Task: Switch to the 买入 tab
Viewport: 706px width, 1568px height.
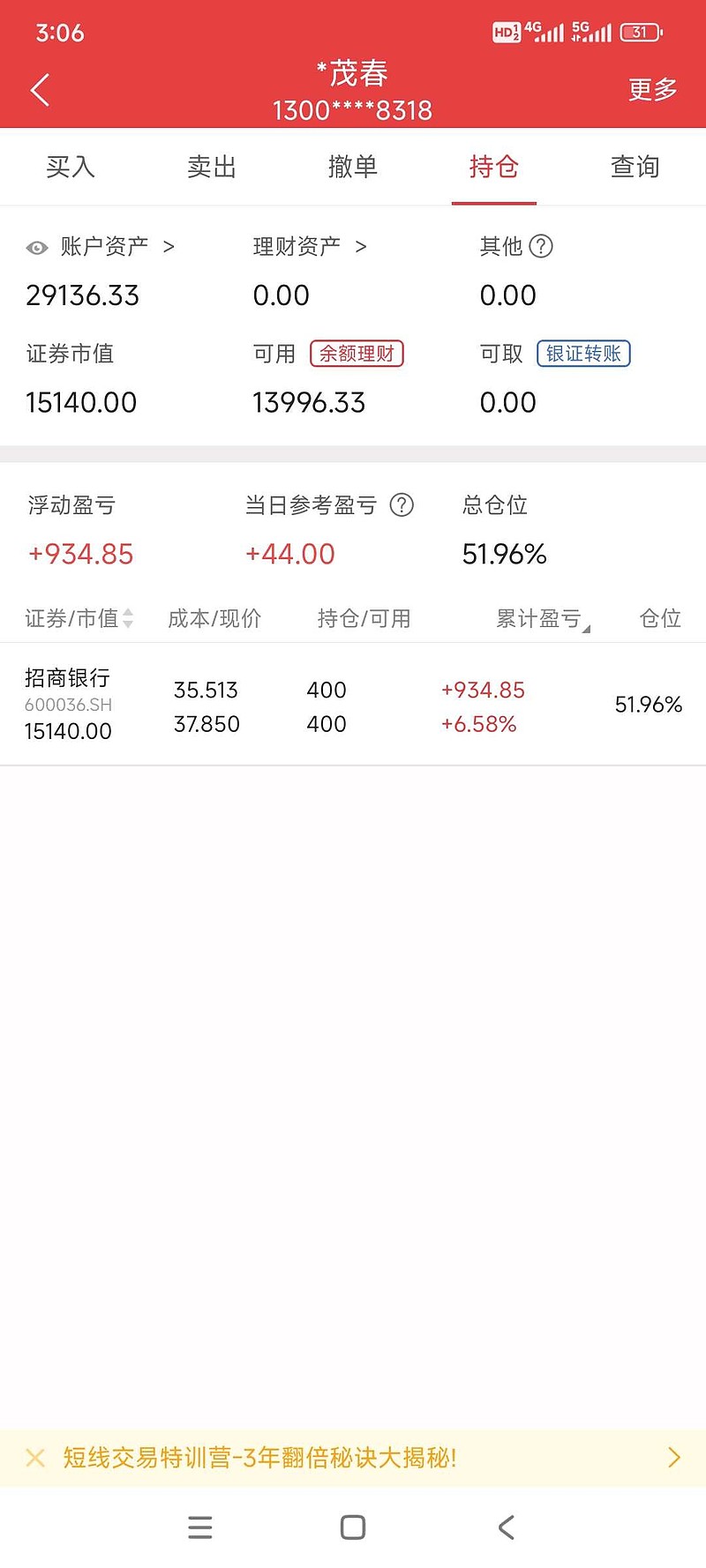Action: click(70, 168)
